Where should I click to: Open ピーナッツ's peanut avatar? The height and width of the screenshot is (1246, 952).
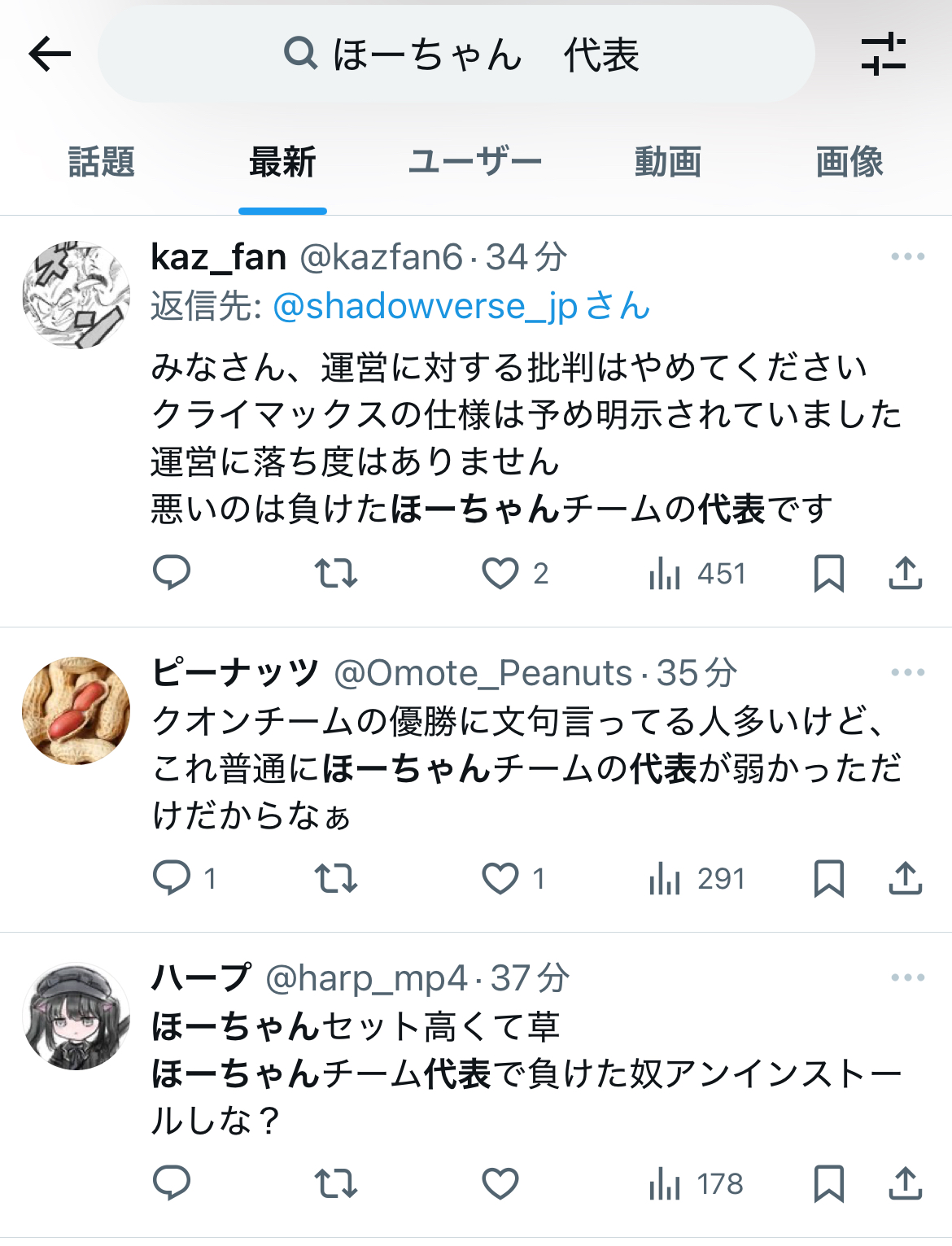(76, 710)
